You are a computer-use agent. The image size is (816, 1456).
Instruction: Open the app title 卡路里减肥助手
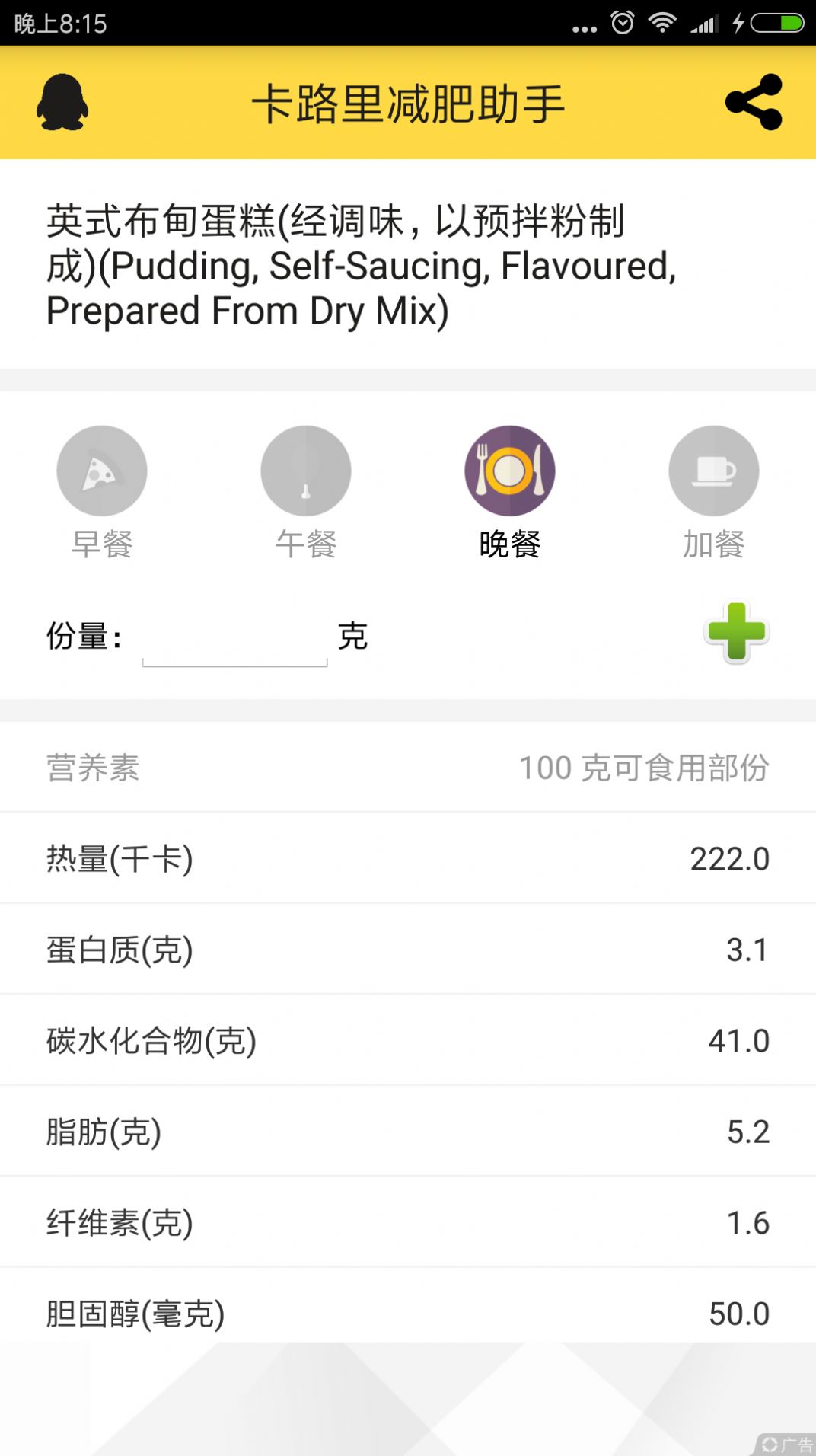408,103
